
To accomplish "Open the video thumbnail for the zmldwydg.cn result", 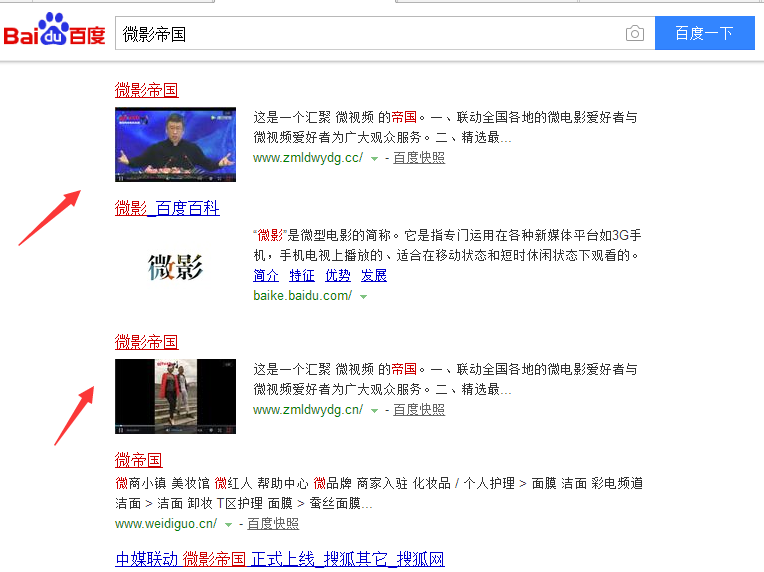I will (x=175, y=396).
